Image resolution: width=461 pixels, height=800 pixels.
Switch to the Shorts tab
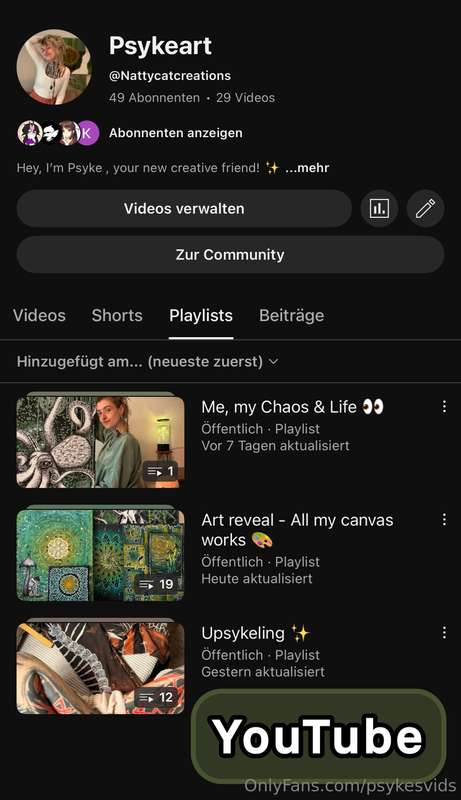coord(117,315)
